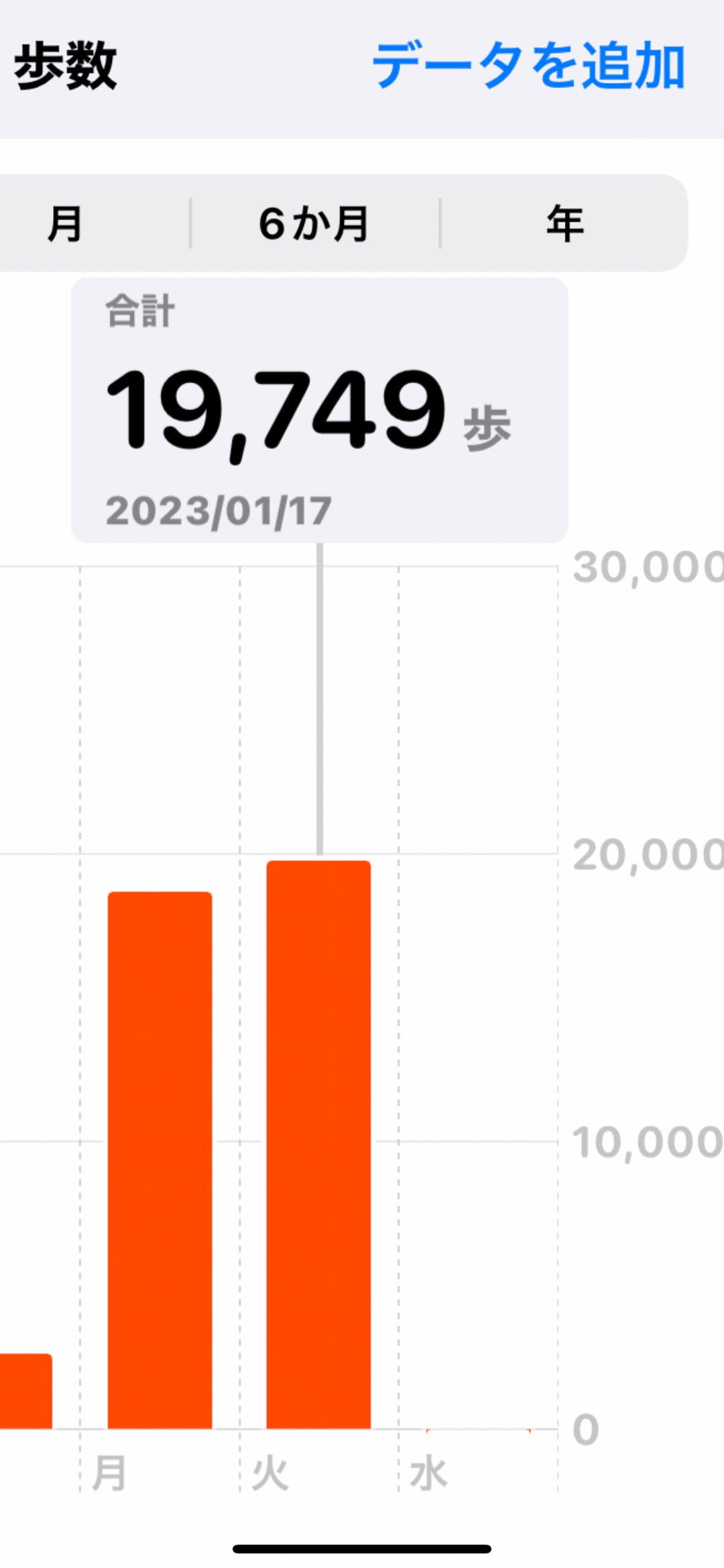Switch to the 月 (month) view
This screenshot has width=724, height=1568.
(65, 223)
